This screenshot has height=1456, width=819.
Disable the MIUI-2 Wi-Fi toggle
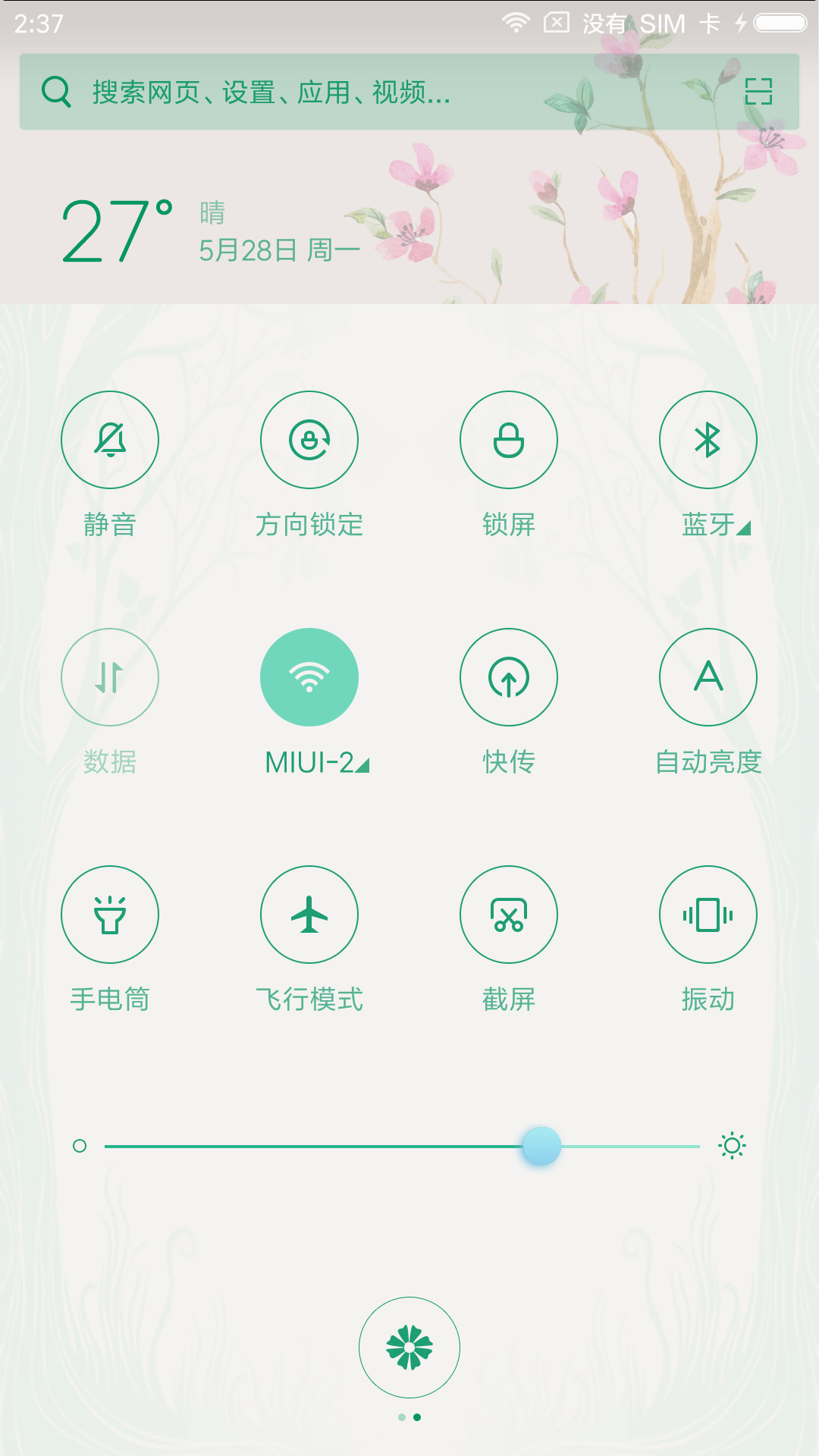click(x=309, y=677)
